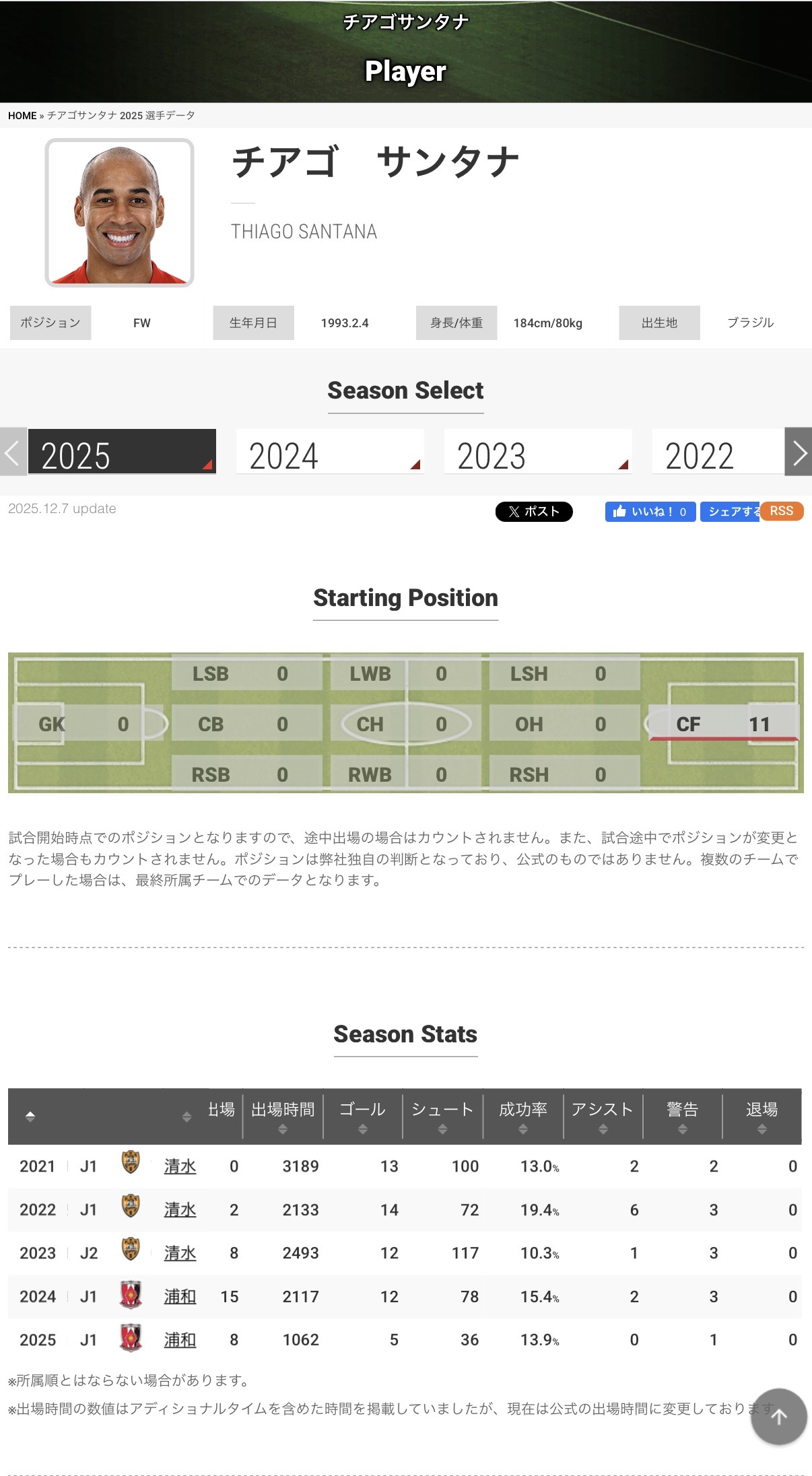Screen dimensions: 812x1476
Task: Sort the table by ゴール
Action: [x=362, y=1116]
